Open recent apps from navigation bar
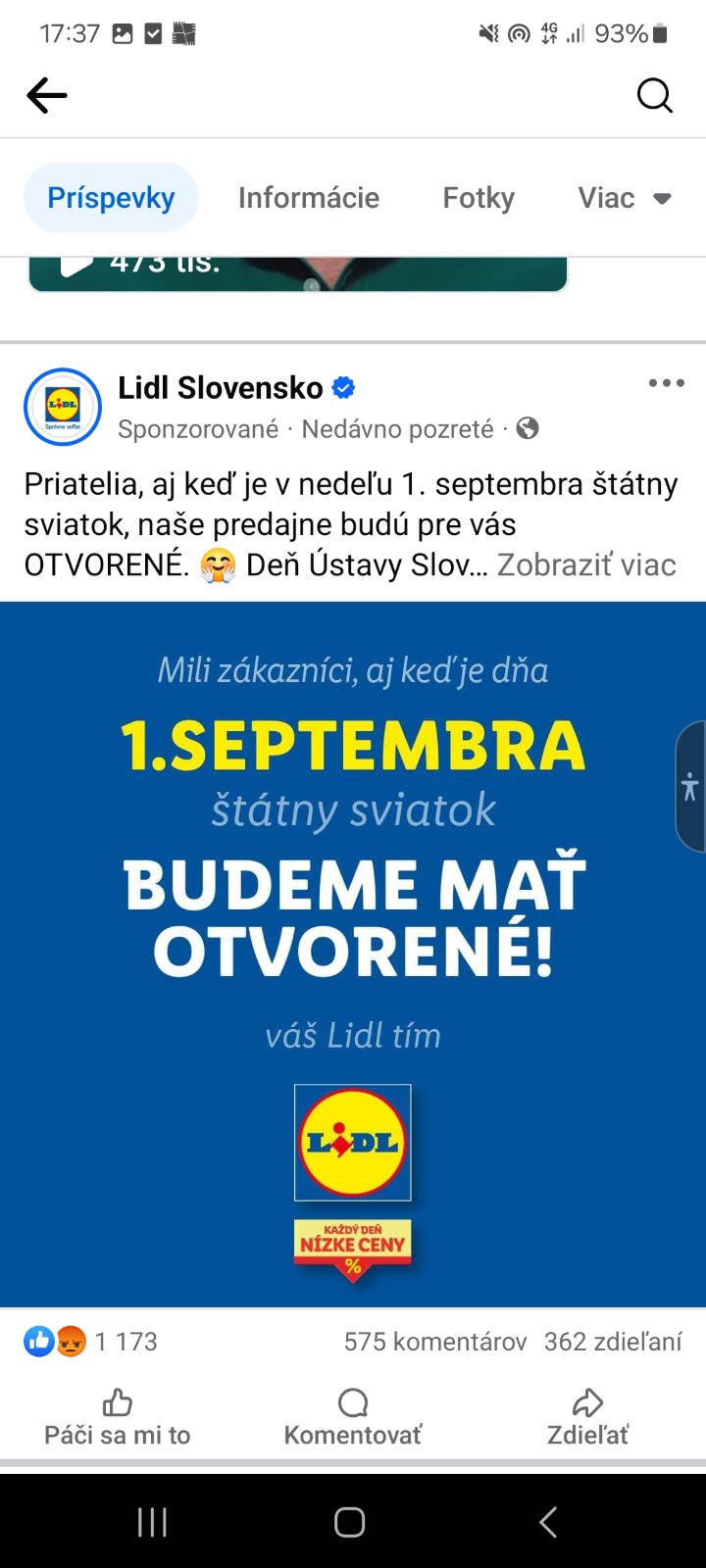706x1568 pixels. [x=152, y=1522]
